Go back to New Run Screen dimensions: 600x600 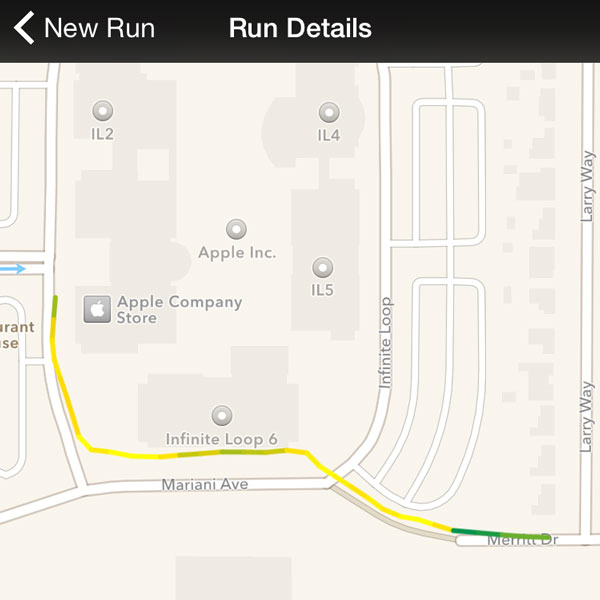coord(84,28)
